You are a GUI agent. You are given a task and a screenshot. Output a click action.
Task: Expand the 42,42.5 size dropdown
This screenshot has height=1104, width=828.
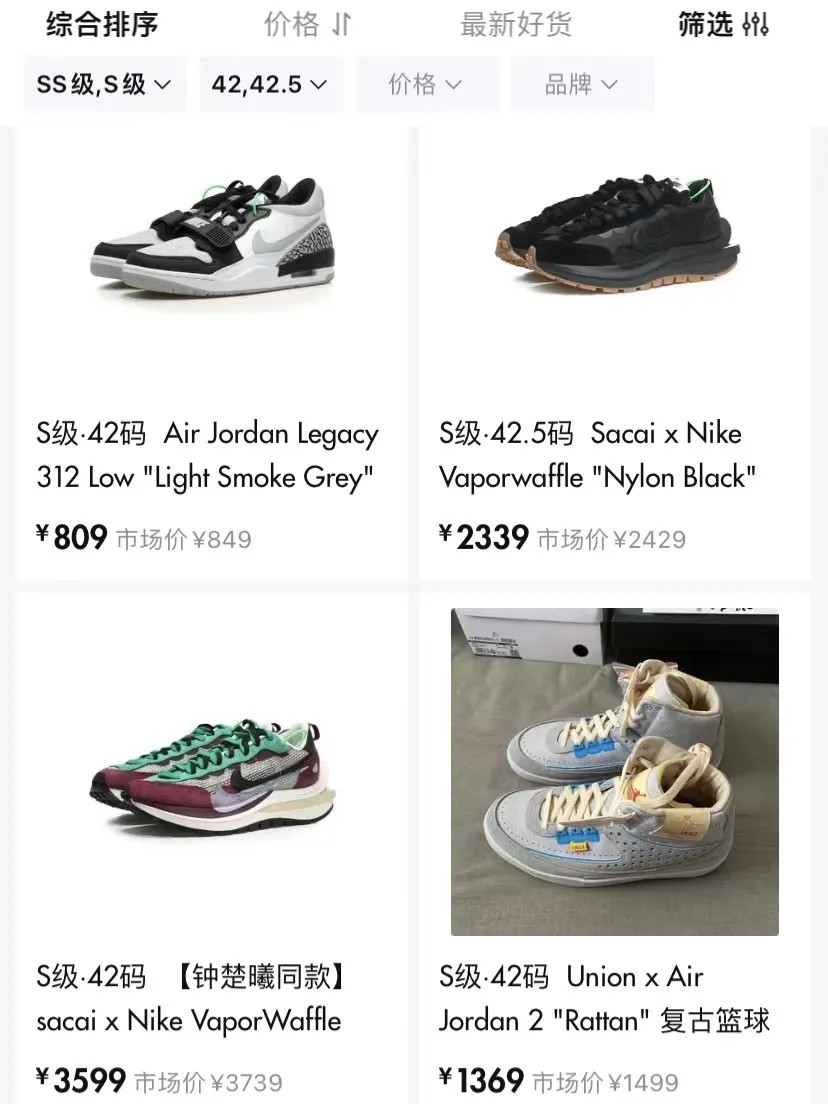click(270, 84)
